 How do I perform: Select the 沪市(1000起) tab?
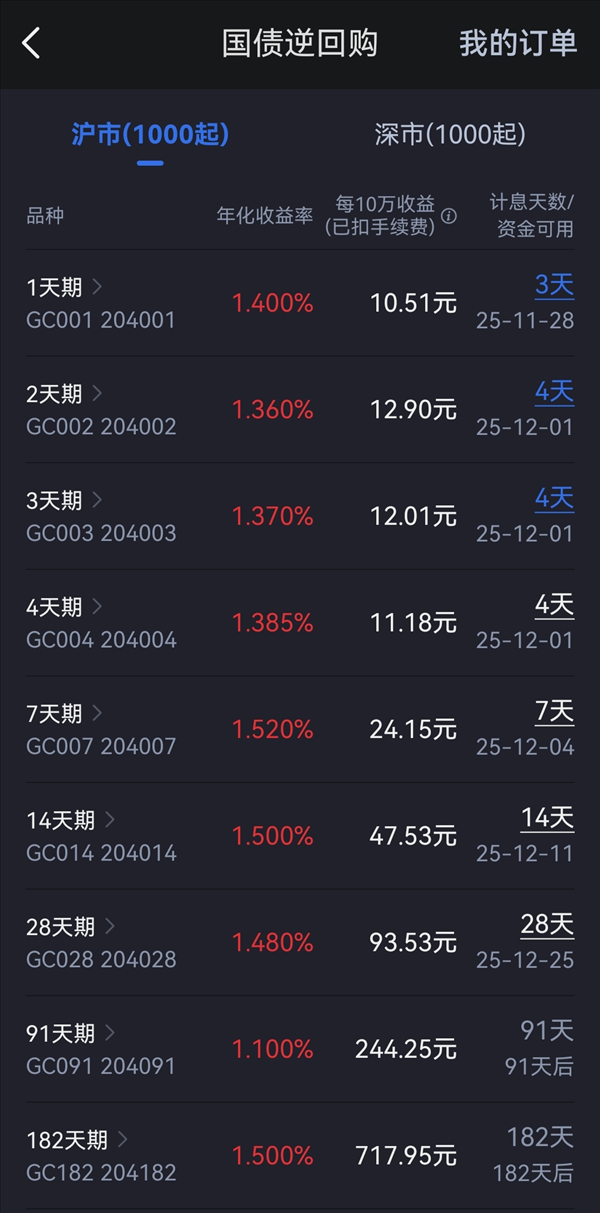pyautogui.click(x=150, y=135)
